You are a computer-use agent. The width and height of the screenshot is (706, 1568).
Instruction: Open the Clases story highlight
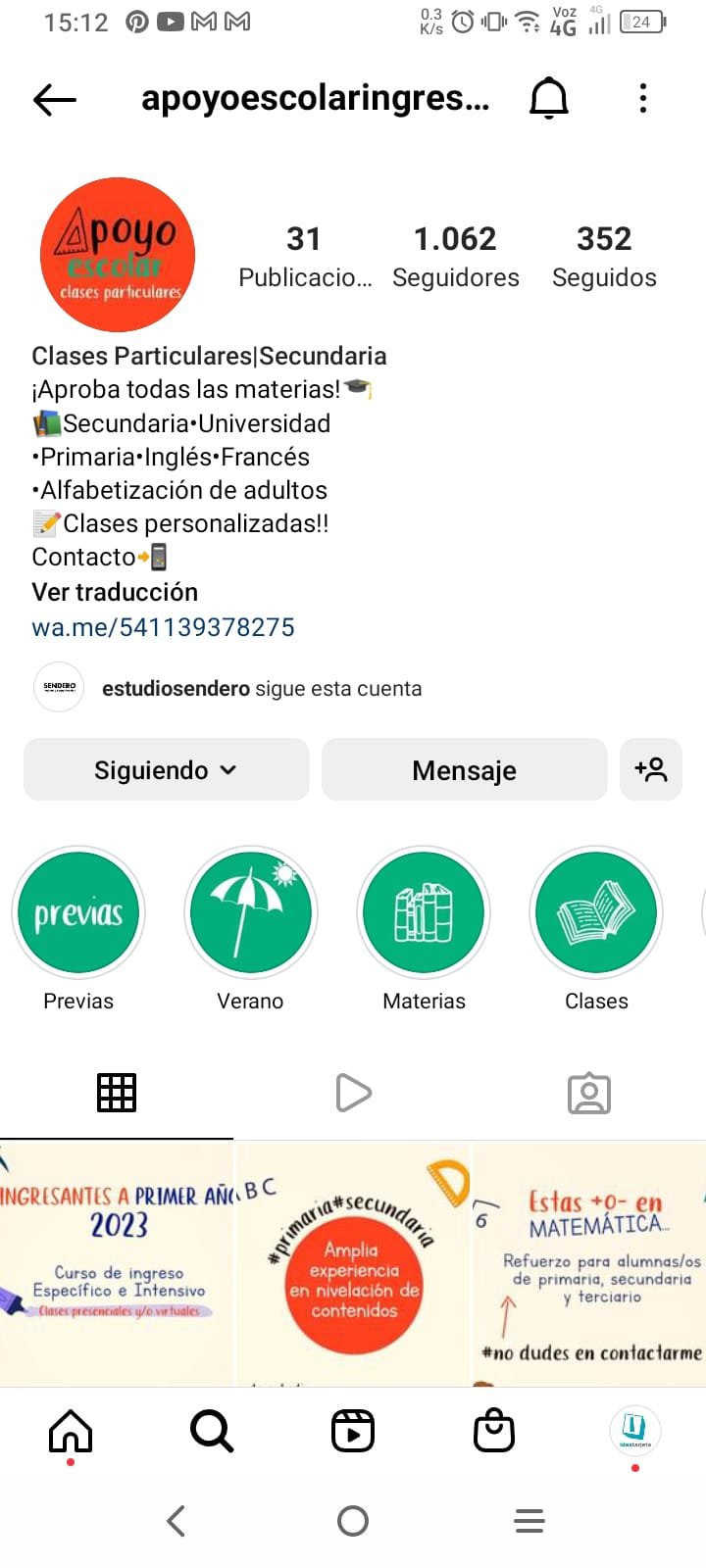(596, 913)
